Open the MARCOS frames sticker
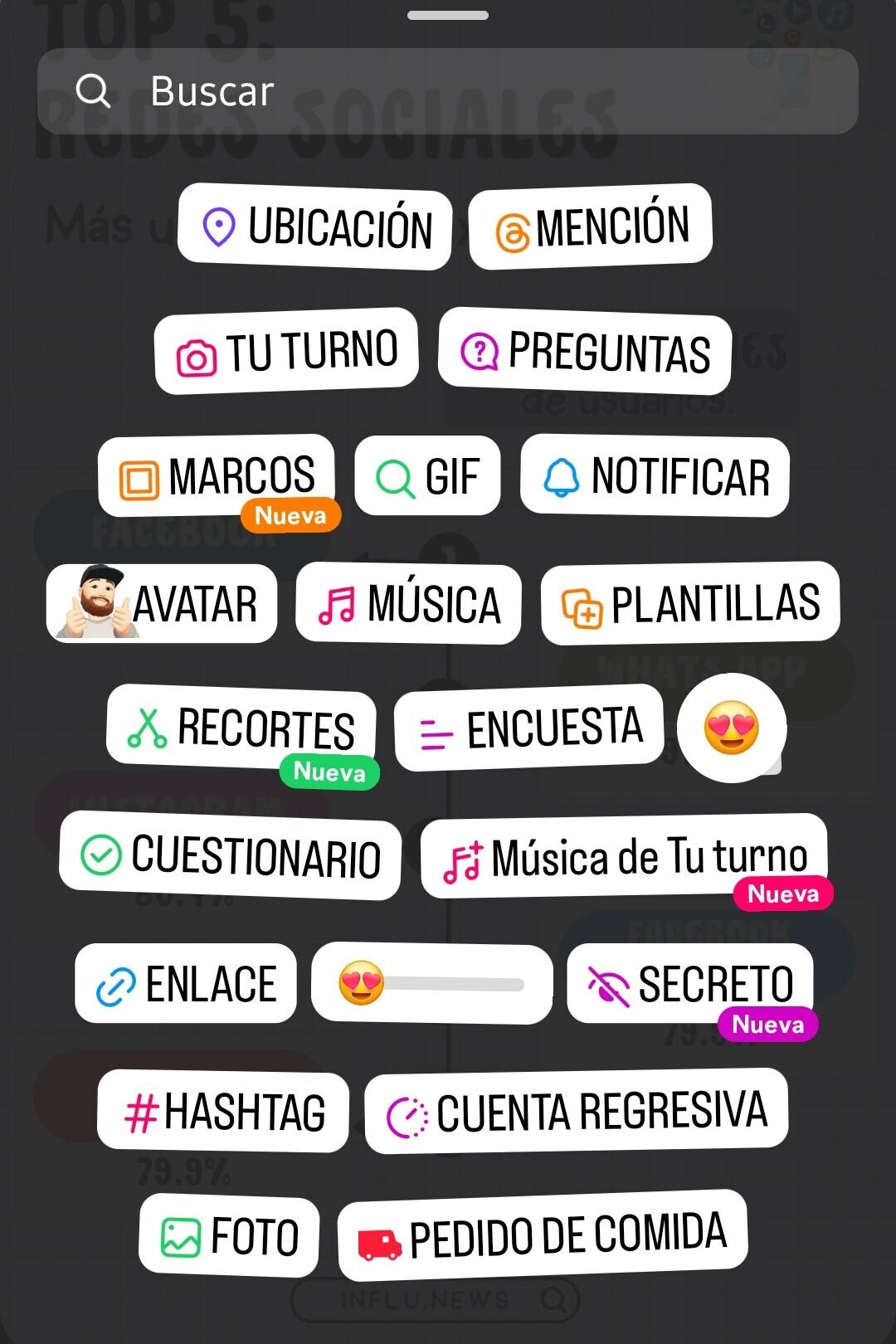The image size is (896, 1344). coord(217,476)
